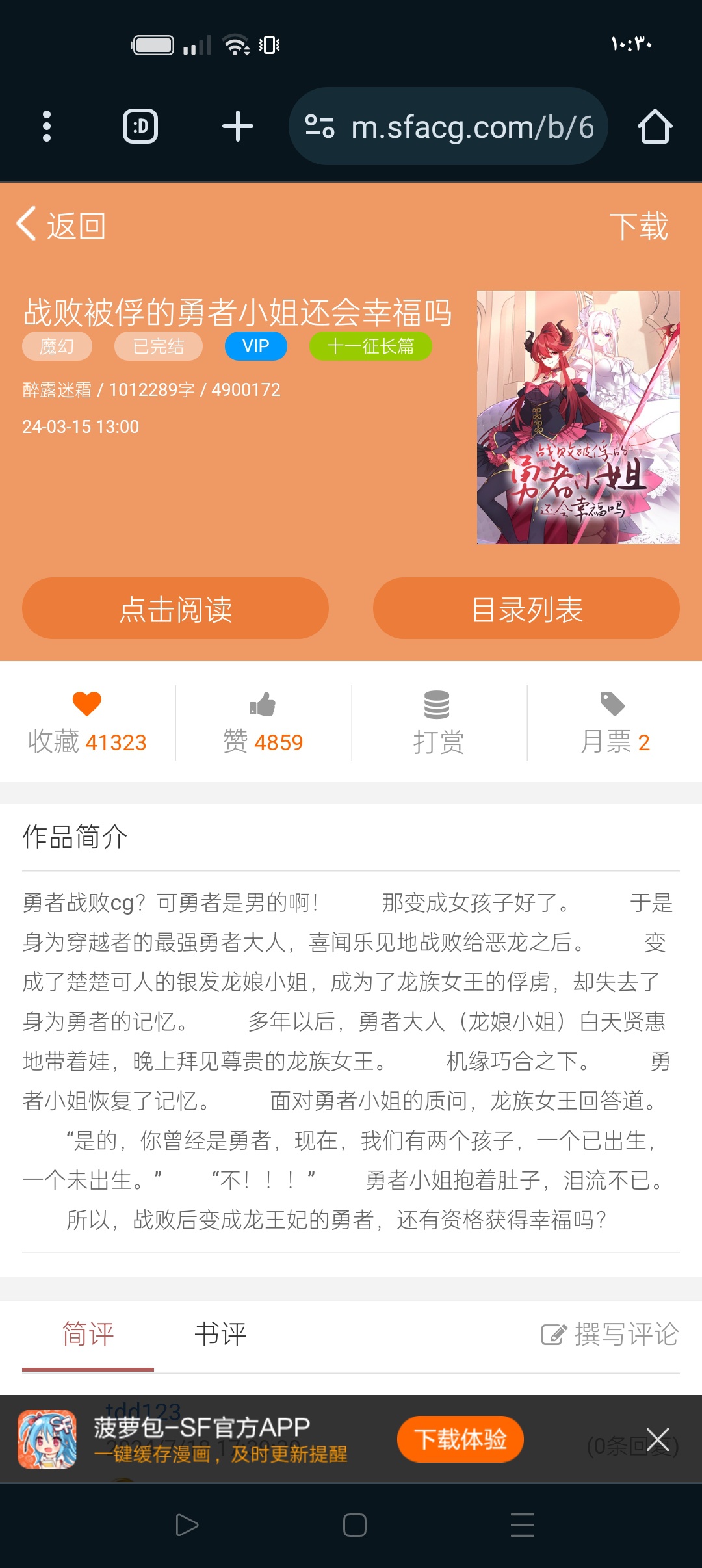This screenshot has width=702, height=1568.
Task: Add the novel to 收藏 favorites
Action: [87, 723]
